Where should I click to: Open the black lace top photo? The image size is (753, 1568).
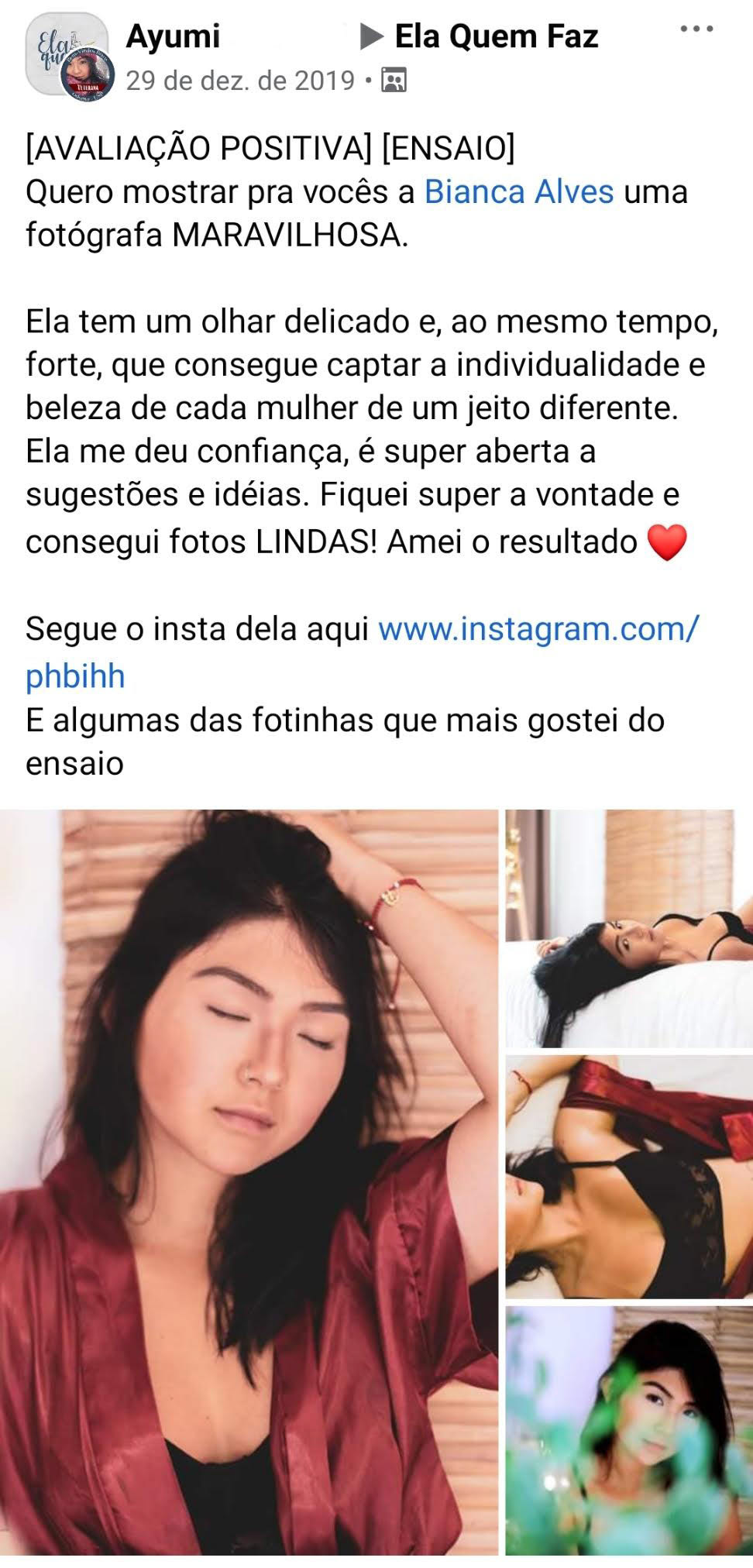click(628, 1177)
